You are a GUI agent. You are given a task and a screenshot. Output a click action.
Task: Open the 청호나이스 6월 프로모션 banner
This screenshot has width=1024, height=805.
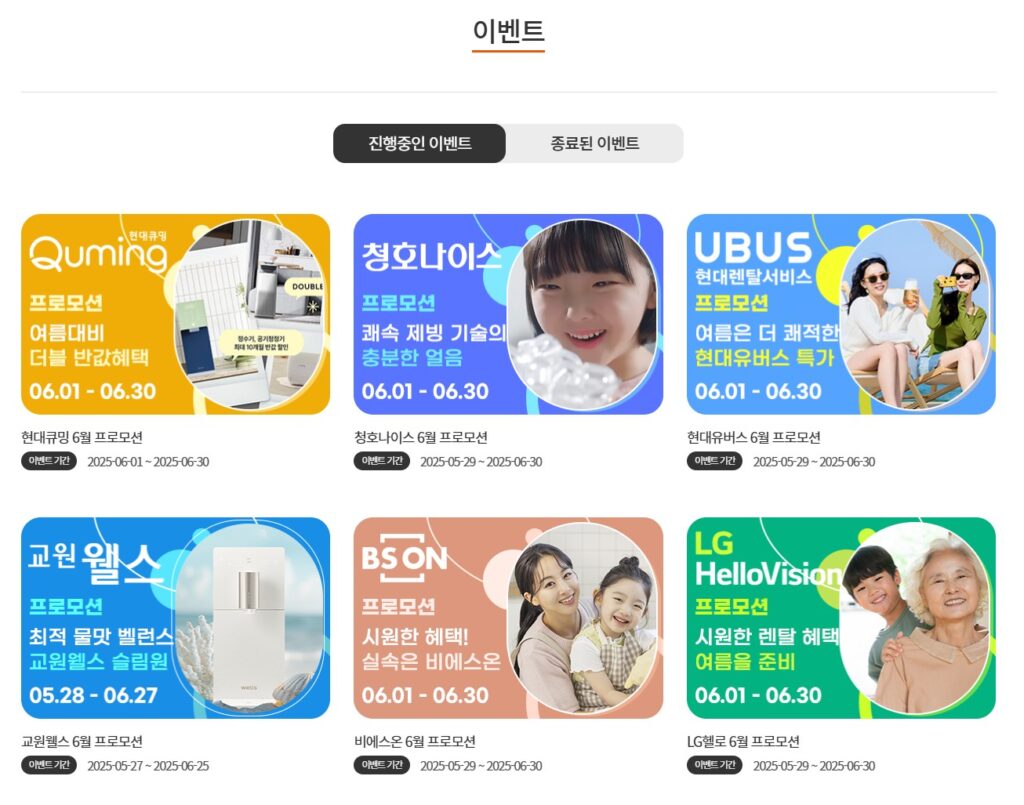[508, 314]
